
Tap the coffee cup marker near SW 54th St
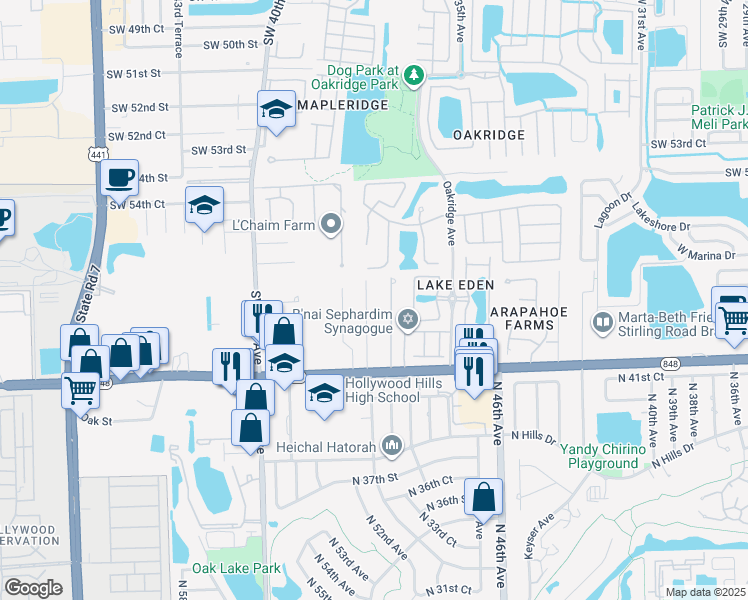[120, 180]
